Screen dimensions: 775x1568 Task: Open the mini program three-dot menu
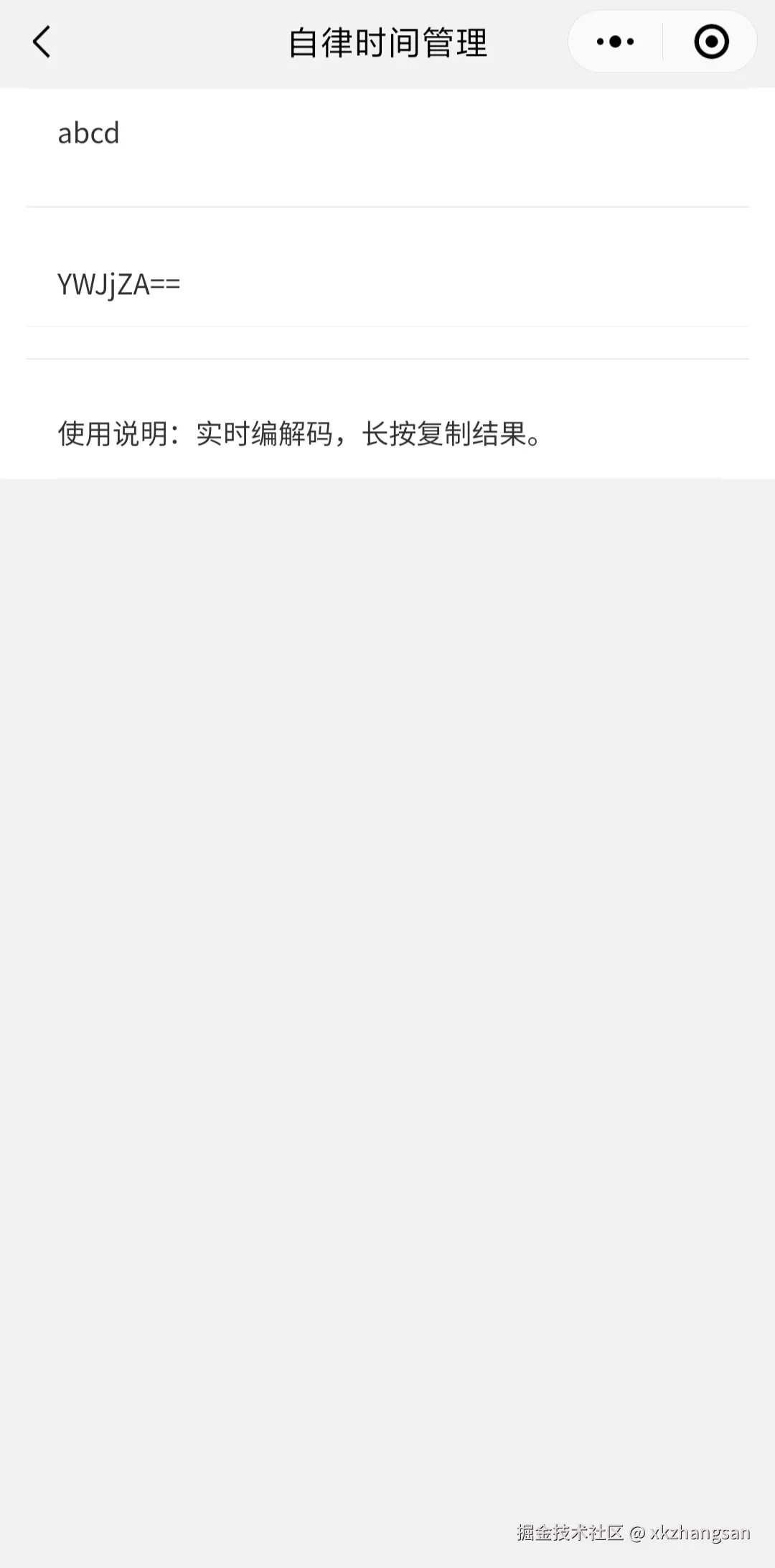tap(615, 42)
